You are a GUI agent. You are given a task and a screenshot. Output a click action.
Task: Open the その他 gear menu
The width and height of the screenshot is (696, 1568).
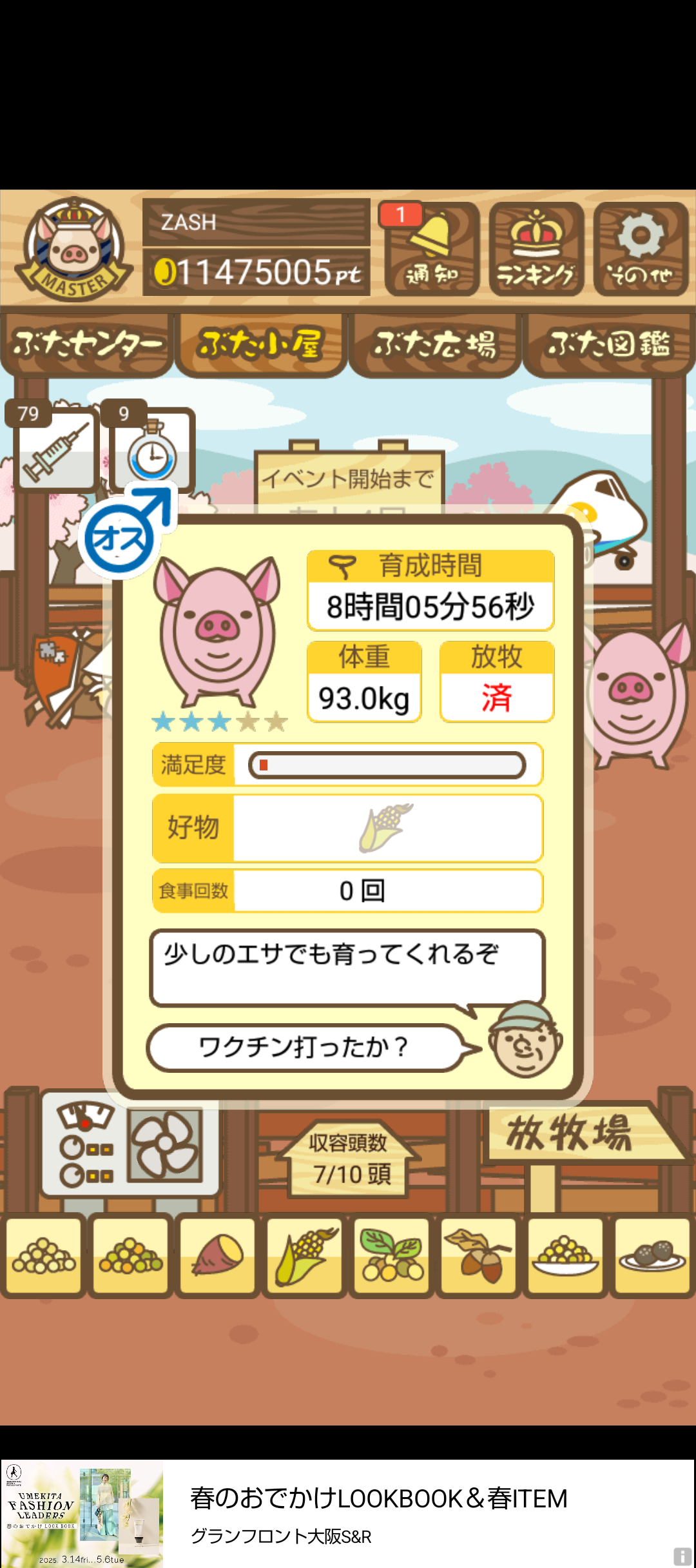click(641, 250)
